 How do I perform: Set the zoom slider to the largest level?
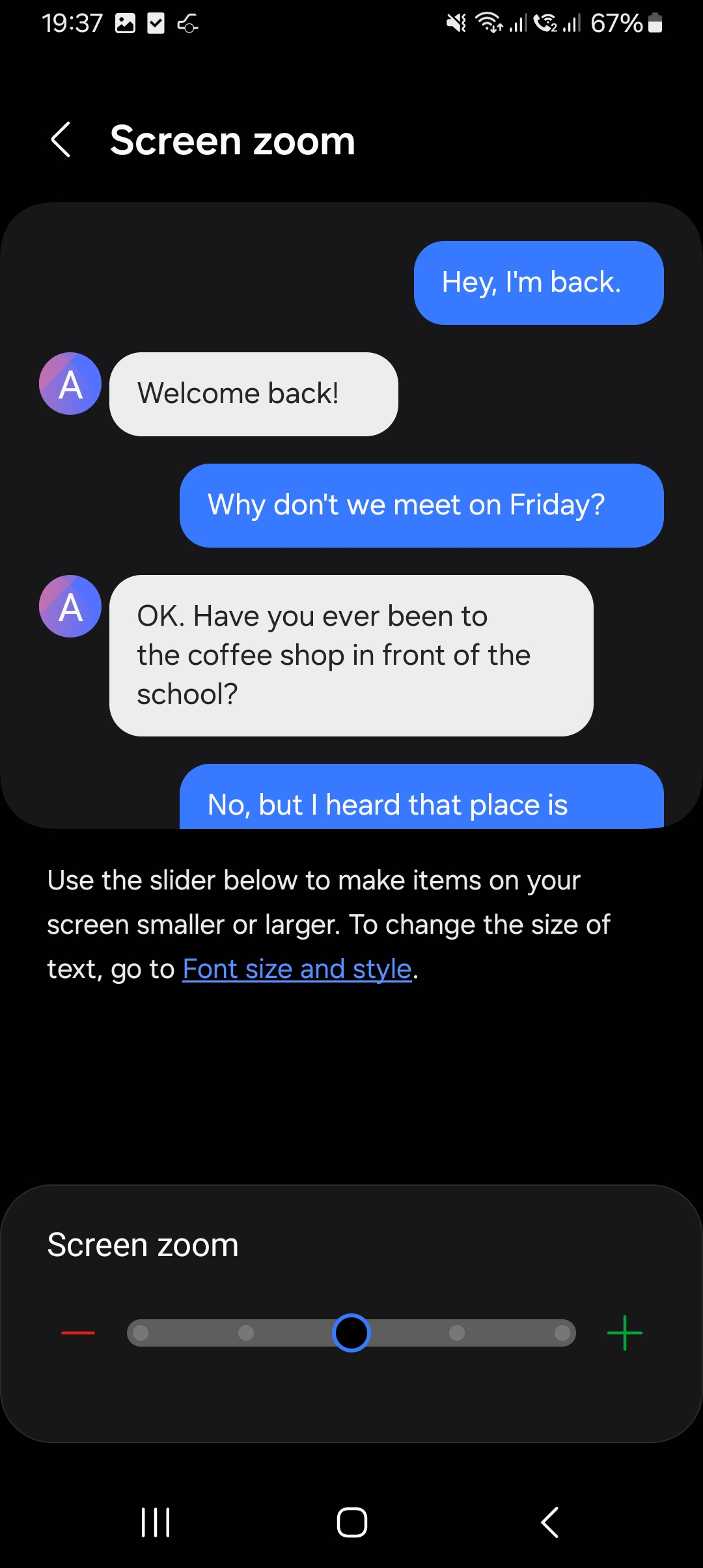562,1333
